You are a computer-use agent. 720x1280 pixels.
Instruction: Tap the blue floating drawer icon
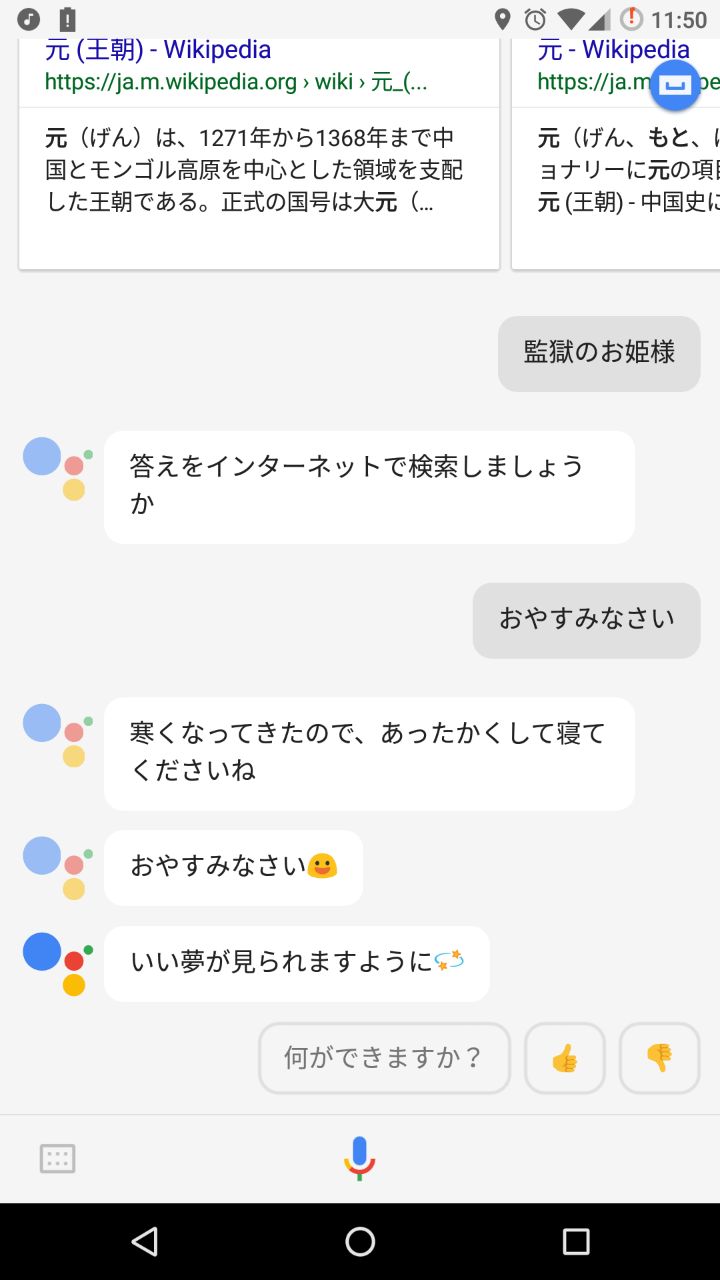coord(676,85)
